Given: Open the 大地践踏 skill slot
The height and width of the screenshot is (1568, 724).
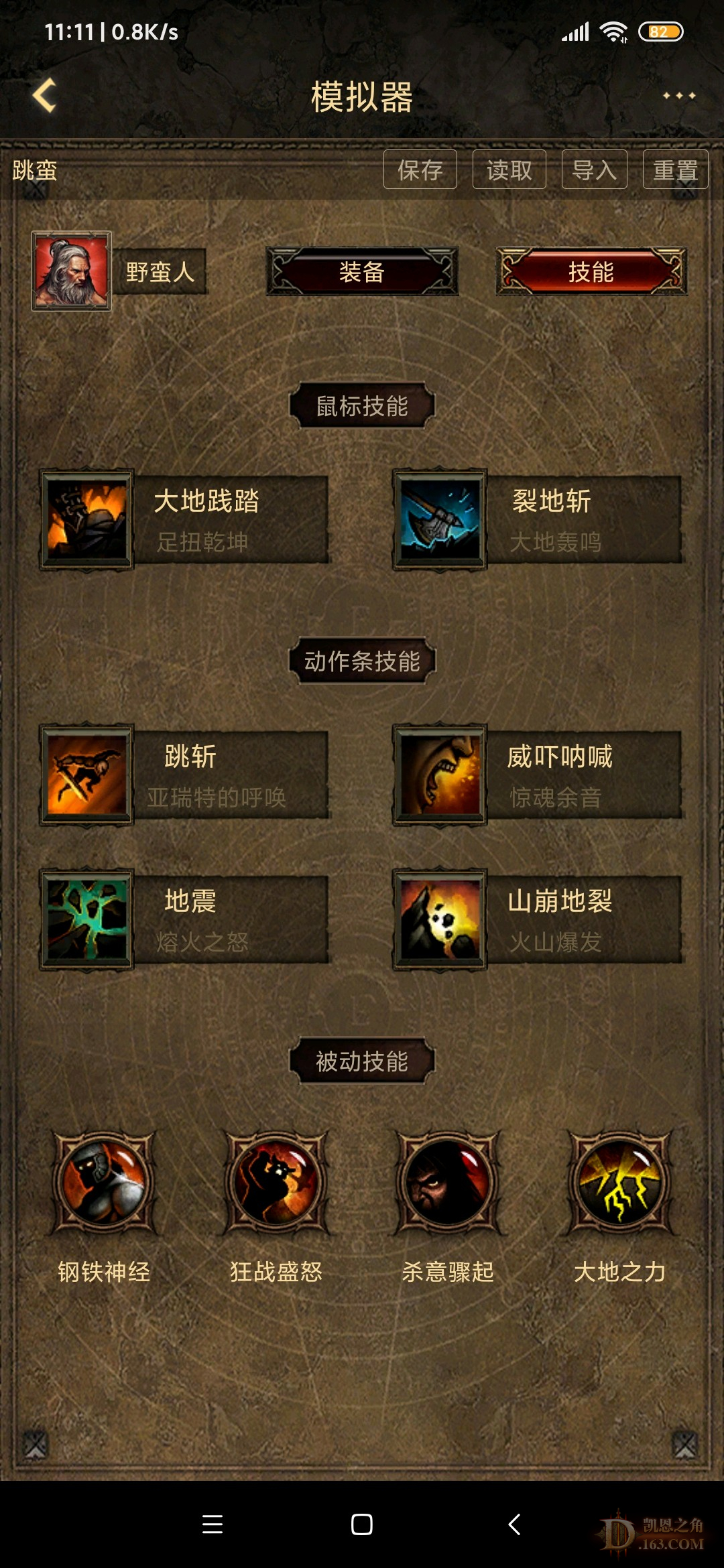Looking at the screenshot, I should click(184, 520).
